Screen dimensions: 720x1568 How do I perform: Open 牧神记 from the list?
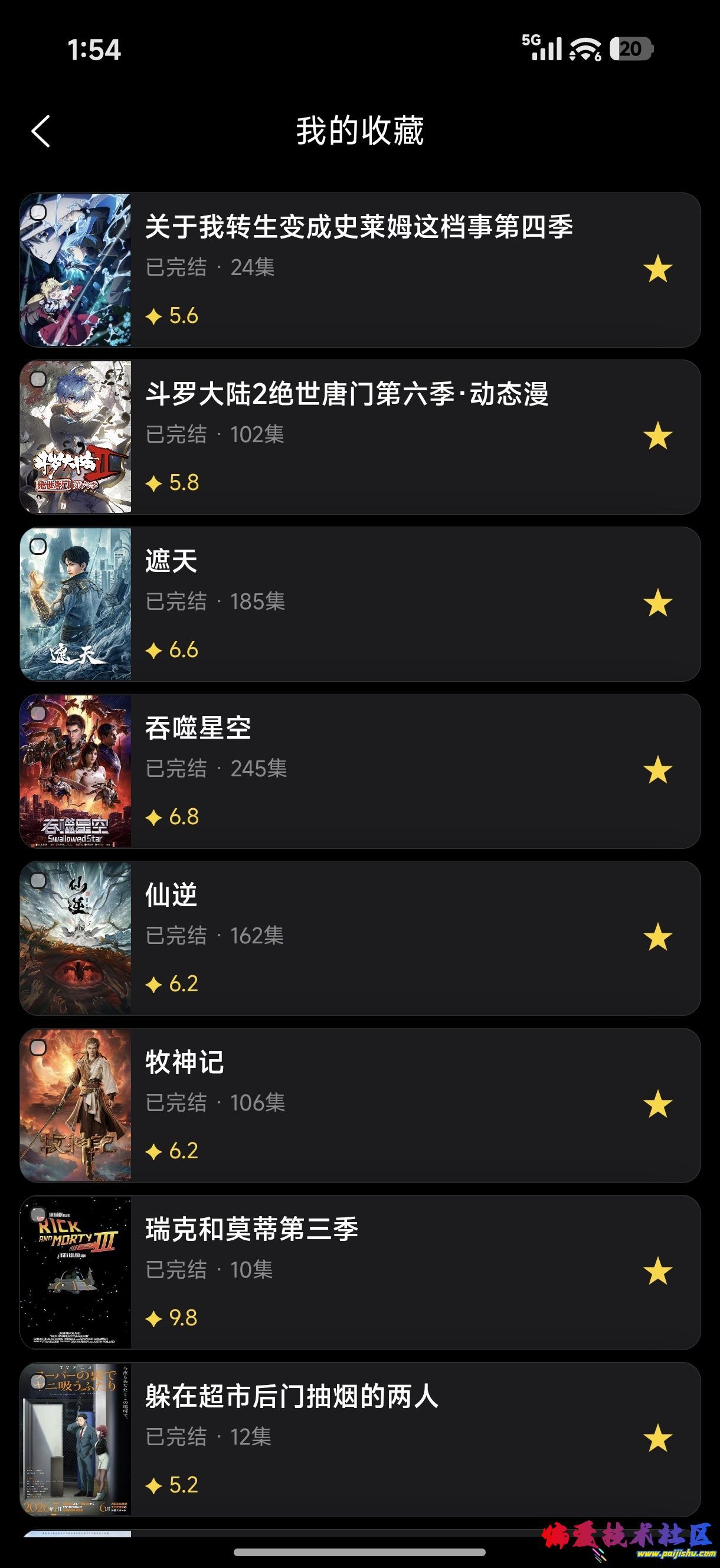click(359, 1105)
